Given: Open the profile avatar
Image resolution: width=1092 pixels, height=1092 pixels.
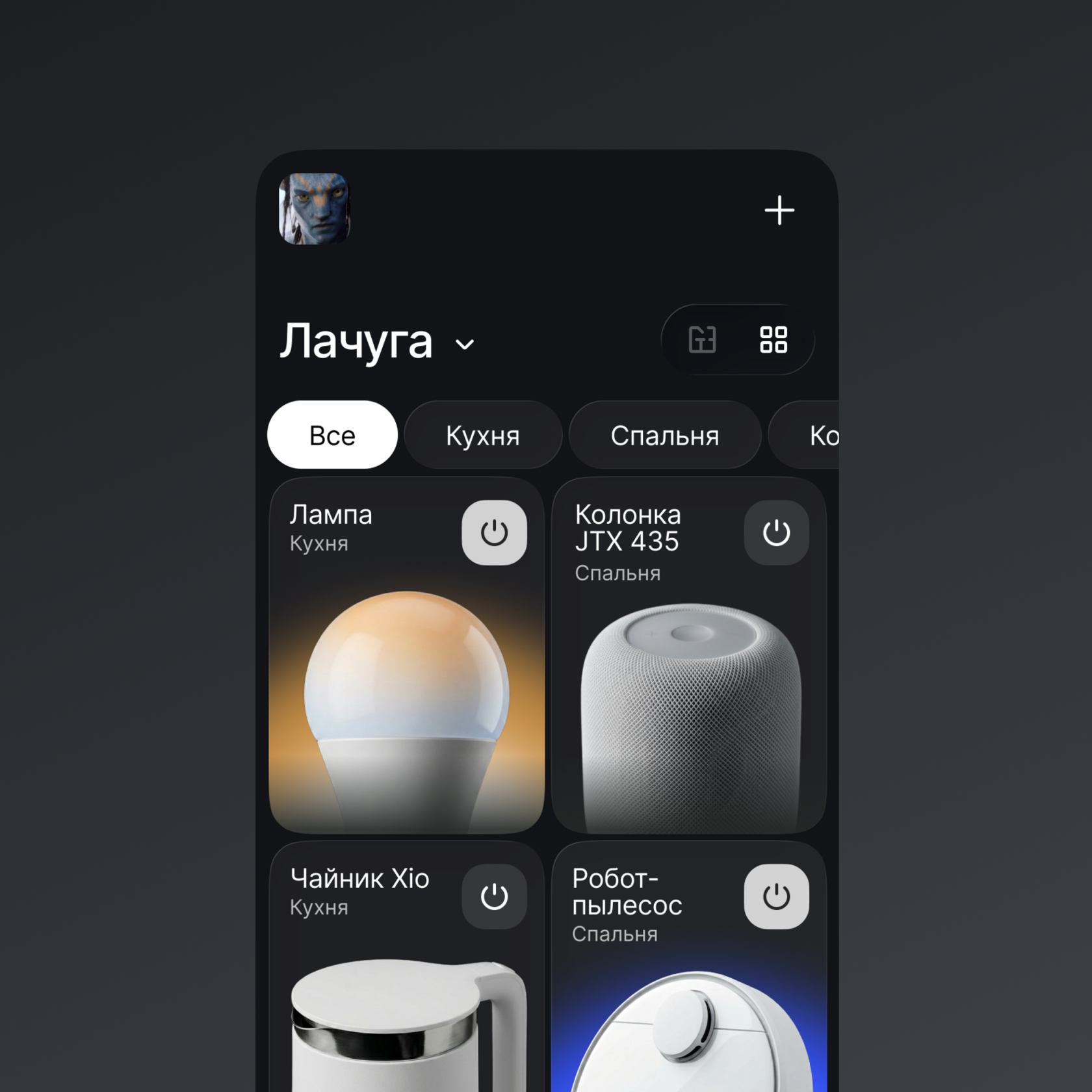Looking at the screenshot, I should pyautogui.click(x=314, y=209).
